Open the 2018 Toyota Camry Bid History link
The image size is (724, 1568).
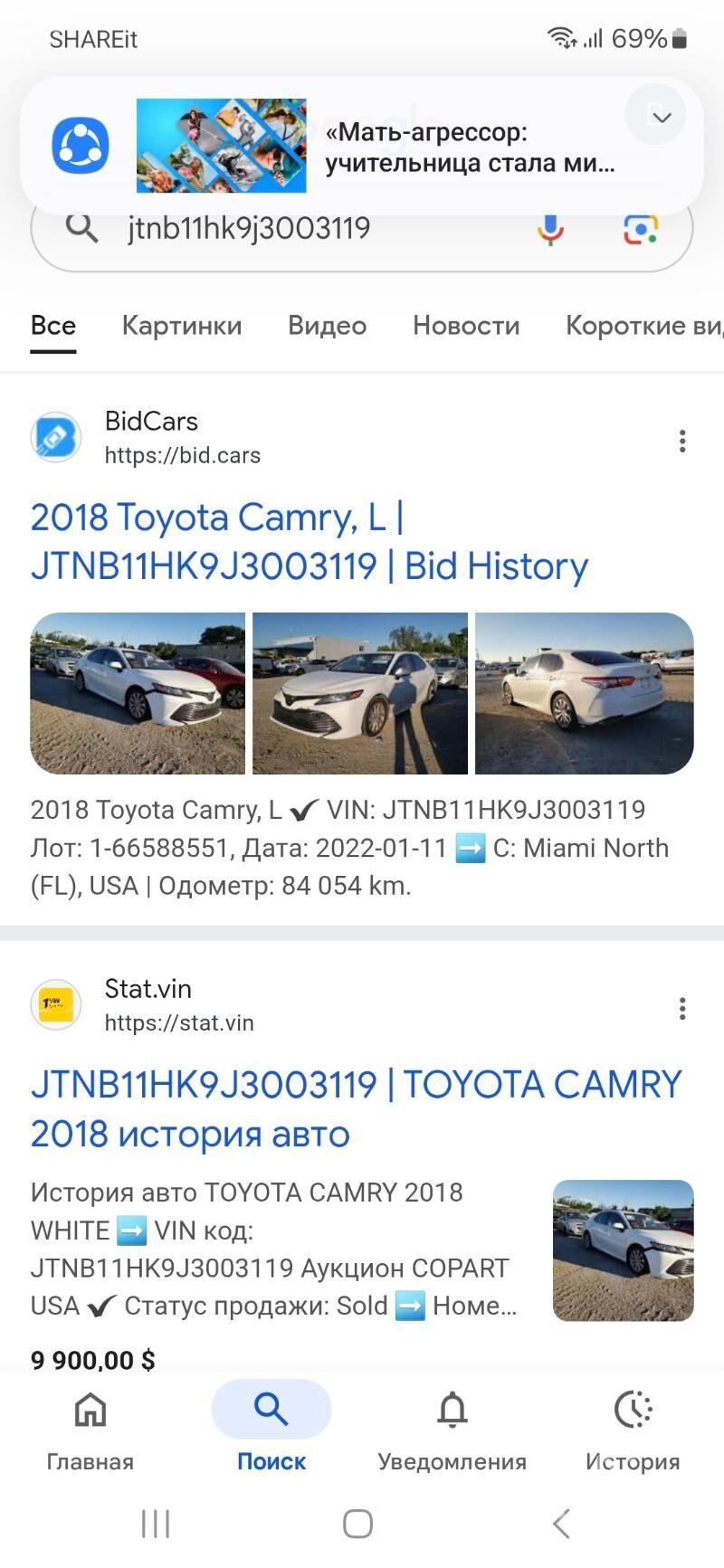click(309, 541)
